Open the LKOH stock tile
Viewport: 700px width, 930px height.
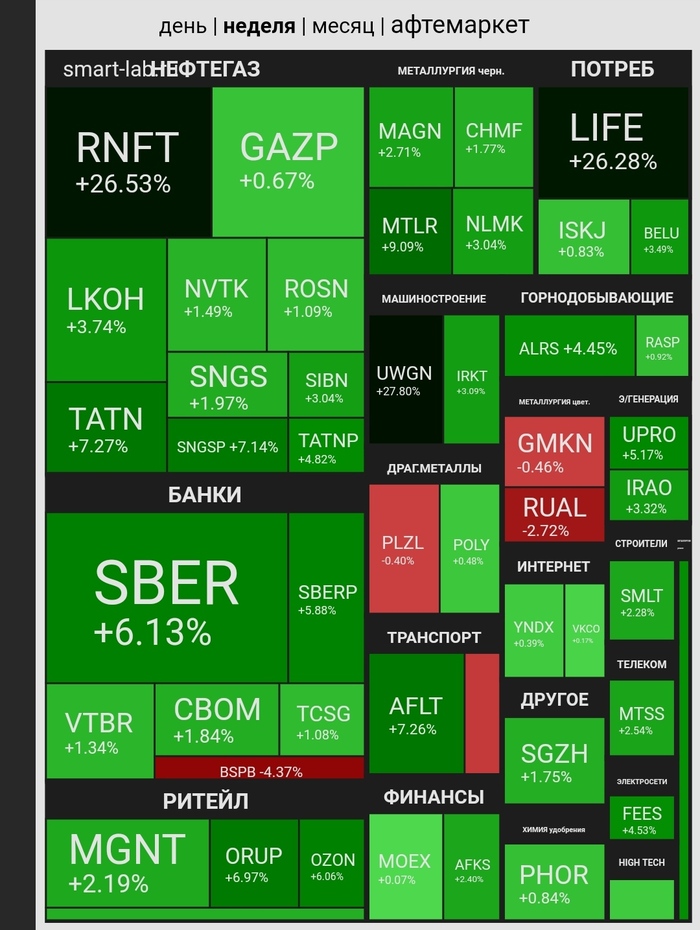(105, 309)
